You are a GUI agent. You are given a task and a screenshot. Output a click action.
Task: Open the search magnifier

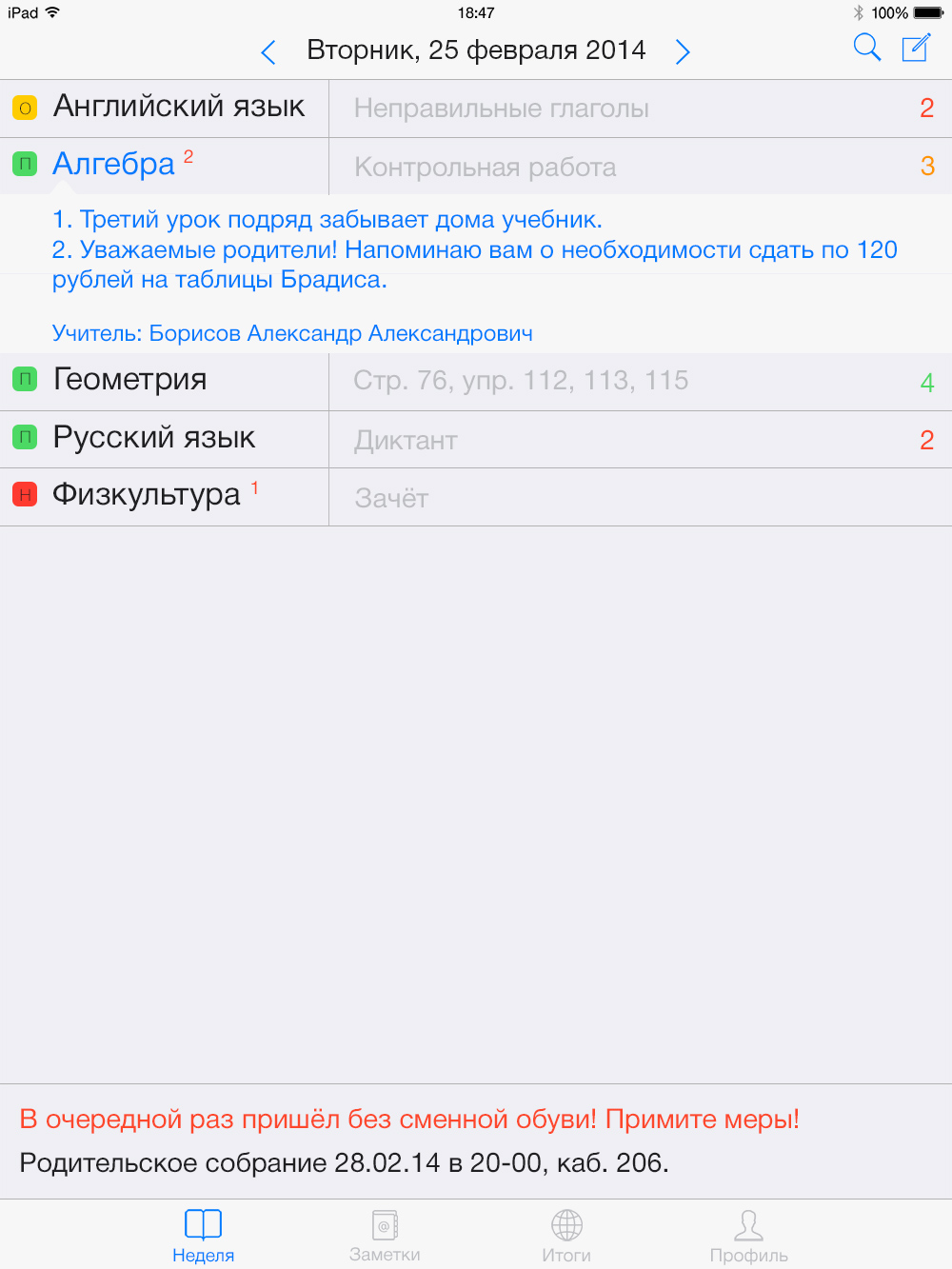coord(866,48)
